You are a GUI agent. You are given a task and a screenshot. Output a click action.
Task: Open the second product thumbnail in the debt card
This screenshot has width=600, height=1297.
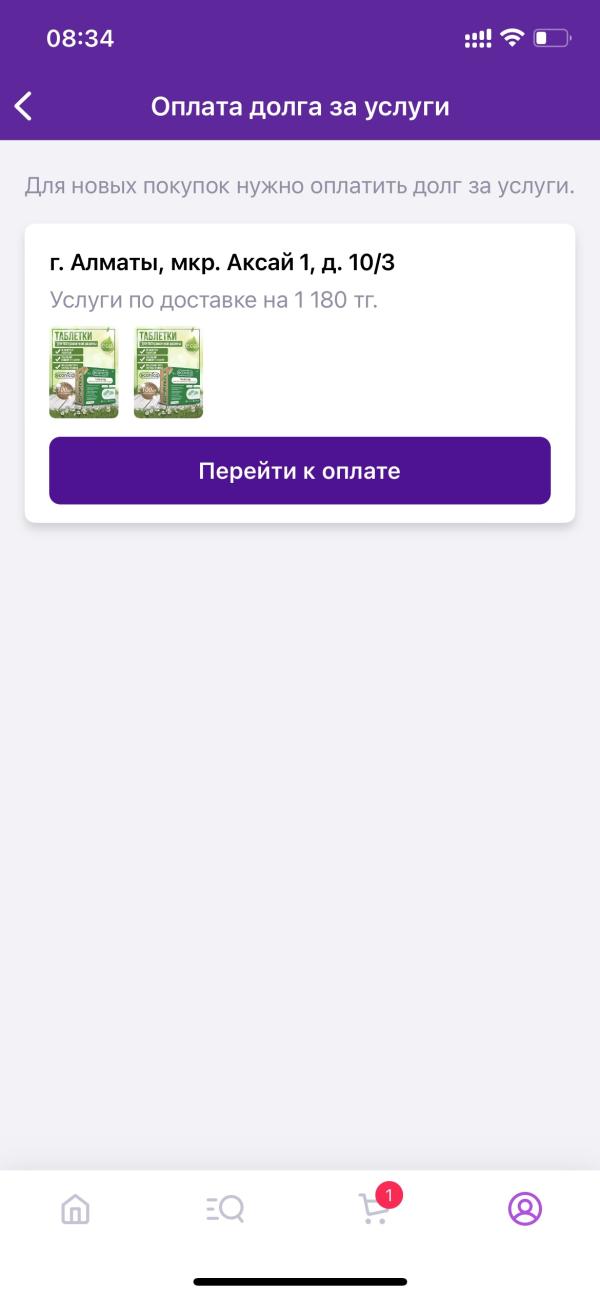(x=168, y=373)
